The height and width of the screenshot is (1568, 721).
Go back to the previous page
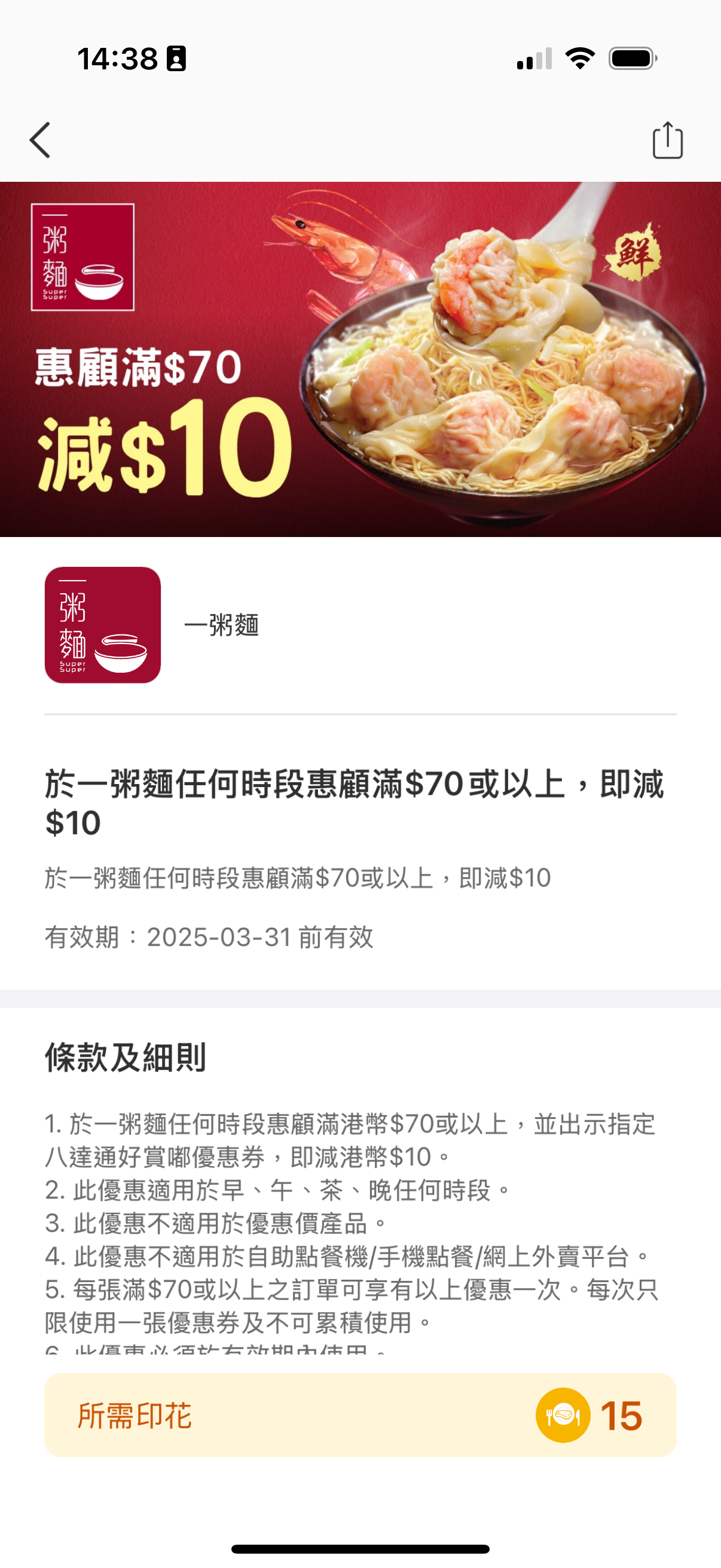(40, 140)
